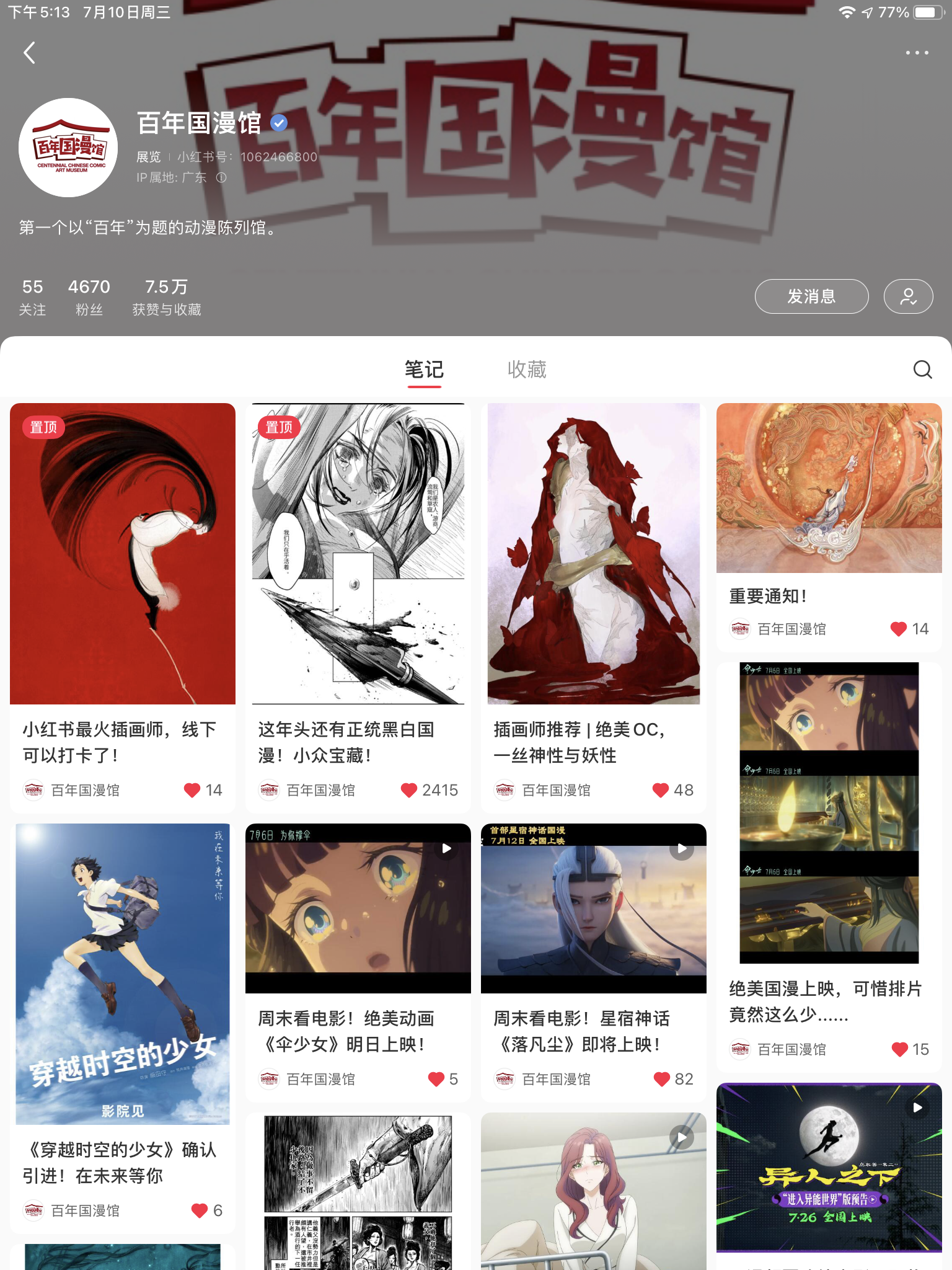The image size is (952, 1270).
Task: Follow this account via the person icon
Action: click(x=908, y=296)
